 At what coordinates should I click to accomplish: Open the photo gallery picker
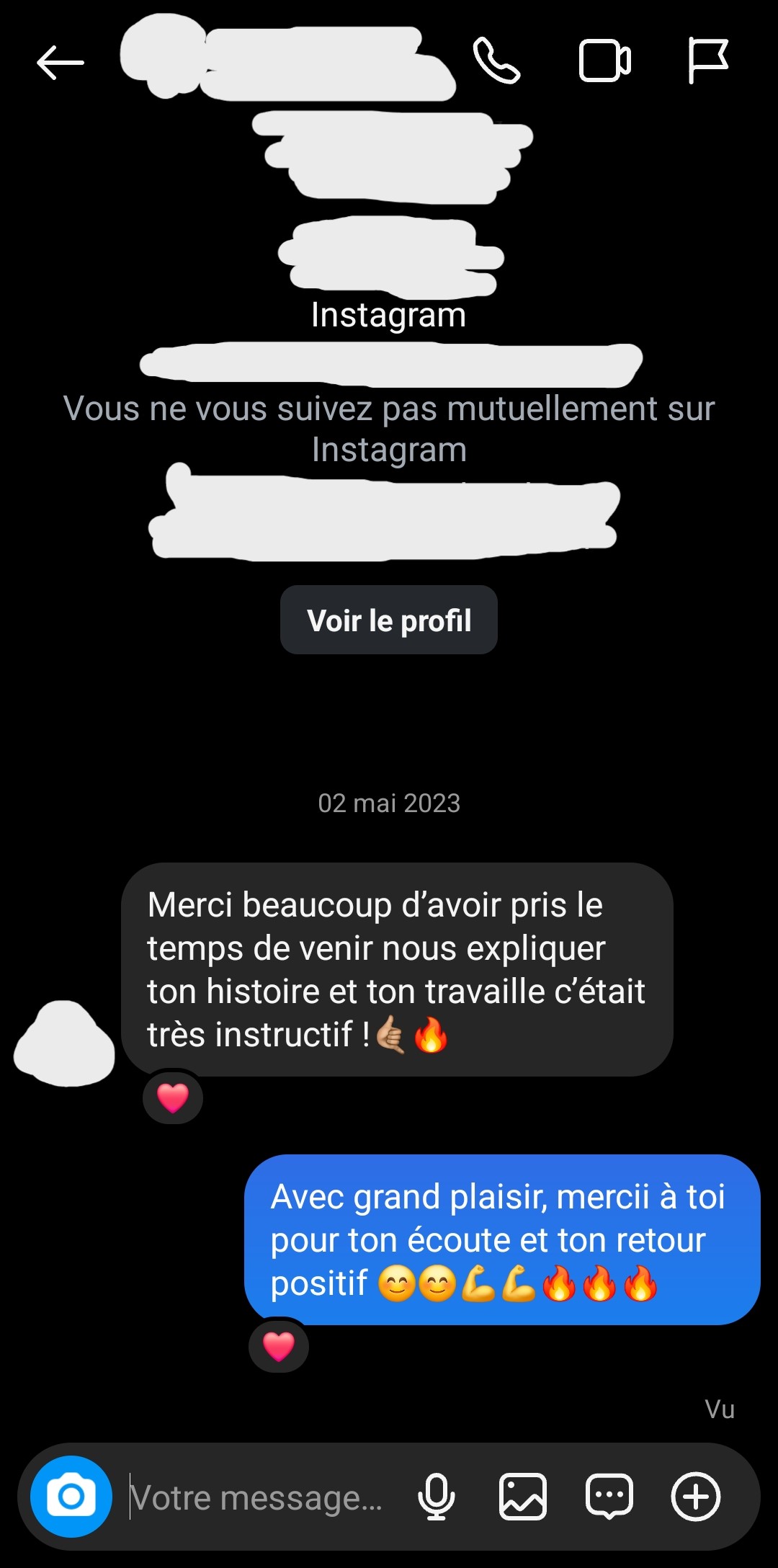tap(523, 1497)
